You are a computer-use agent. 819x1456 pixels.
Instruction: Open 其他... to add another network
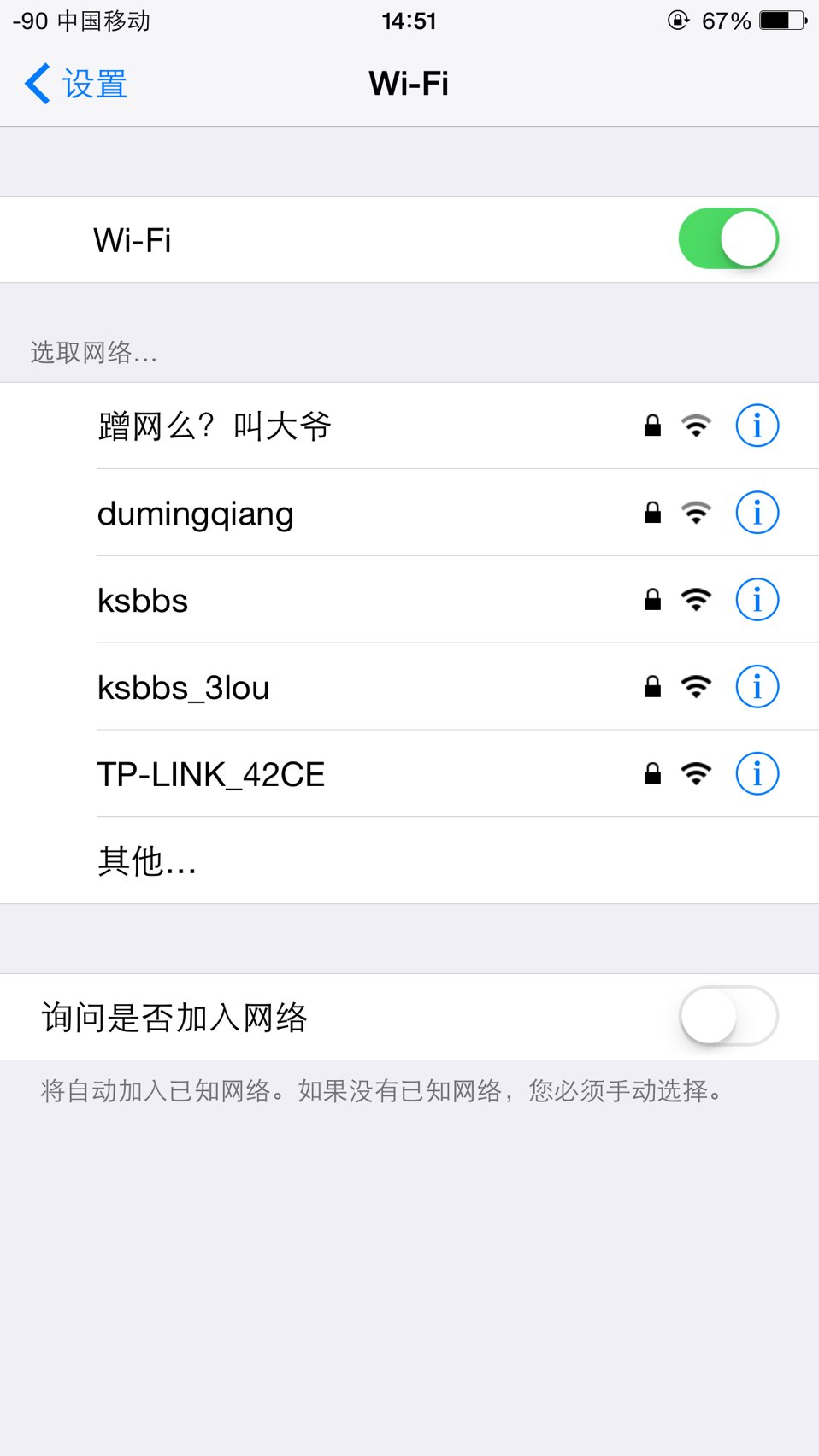click(409, 860)
